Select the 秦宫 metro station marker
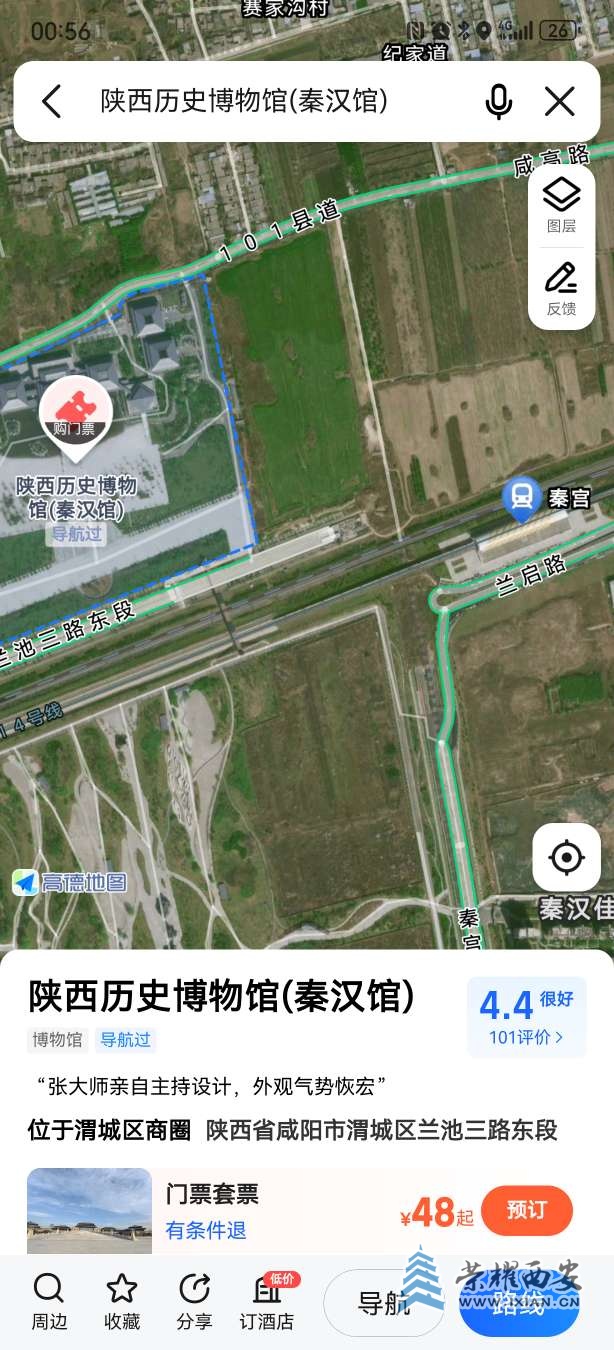Viewport: 614px width, 1350px height. point(522,496)
